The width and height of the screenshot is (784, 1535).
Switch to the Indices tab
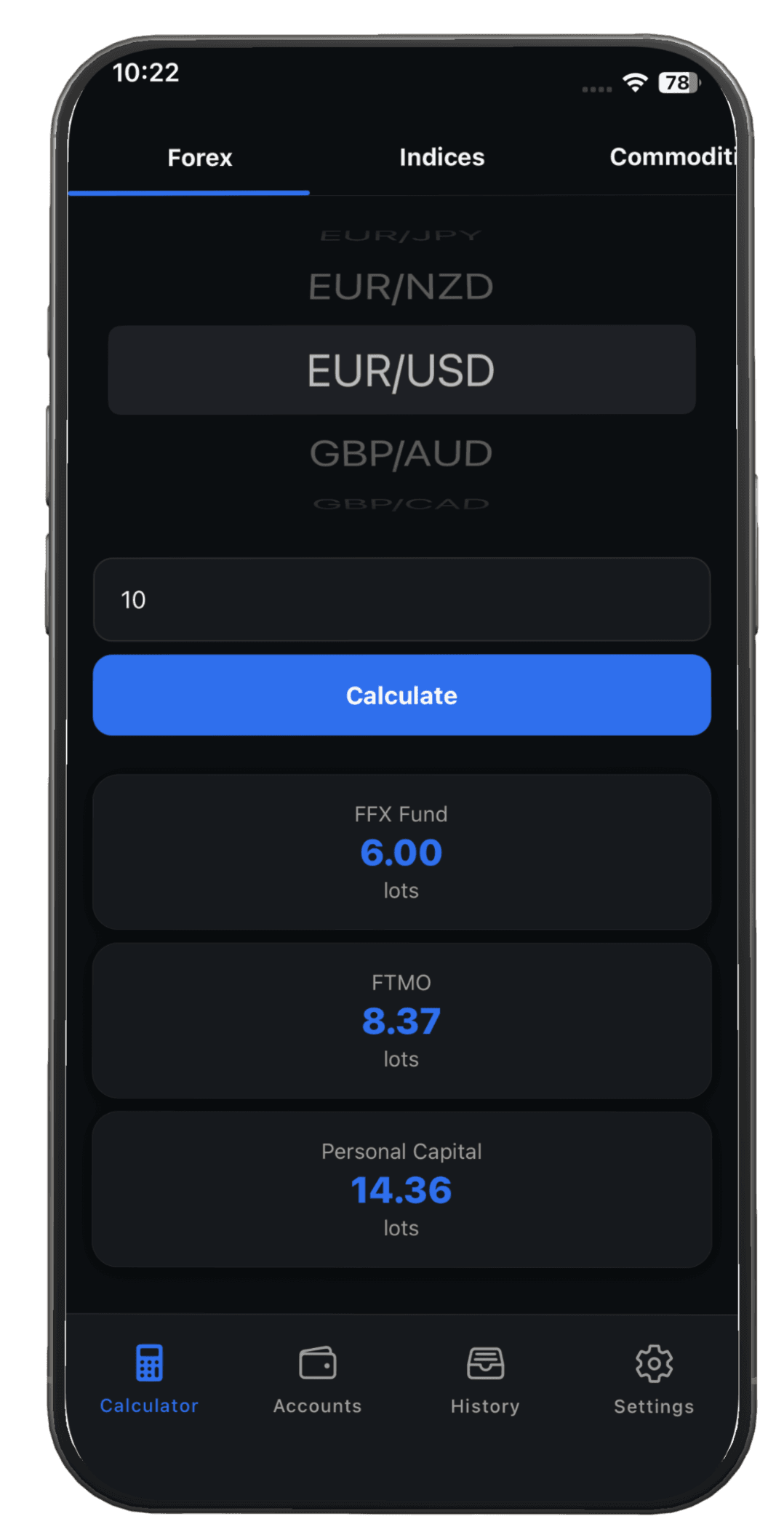(441, 157)
